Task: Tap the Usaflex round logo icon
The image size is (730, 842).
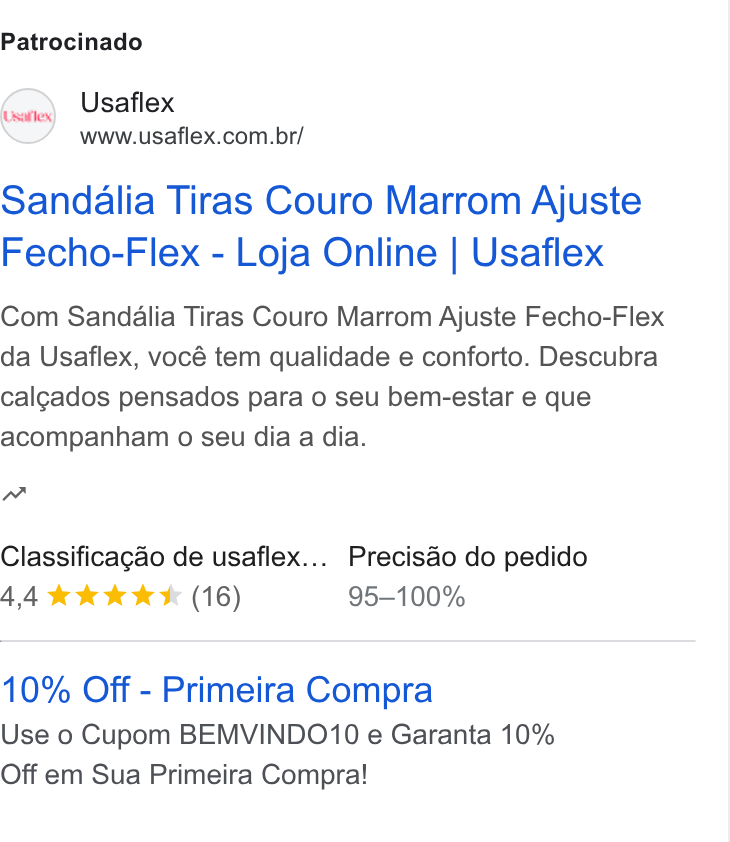Action: click(x=28, y=116)
